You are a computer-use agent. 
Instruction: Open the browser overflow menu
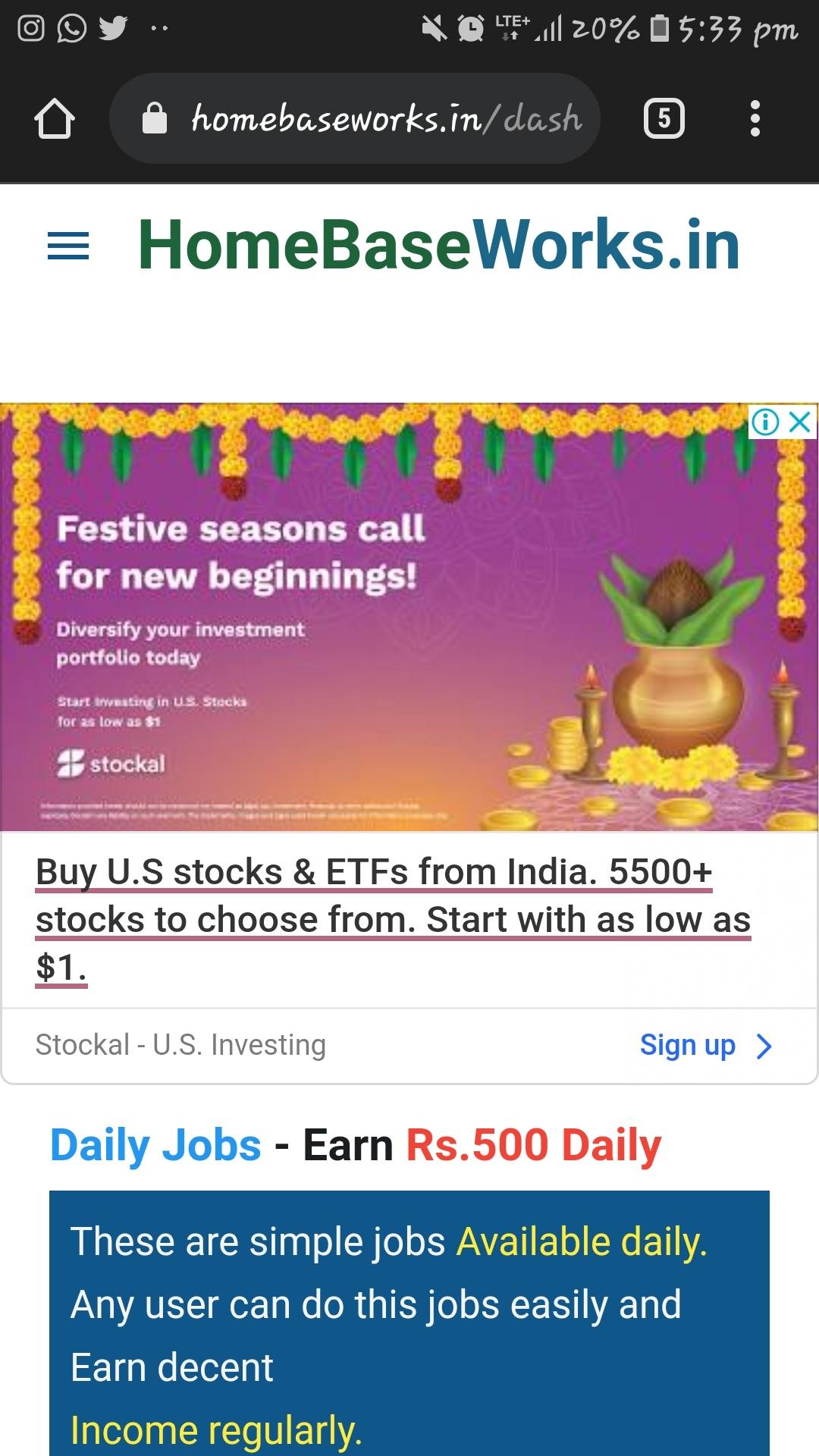click(x=754, y=119)
